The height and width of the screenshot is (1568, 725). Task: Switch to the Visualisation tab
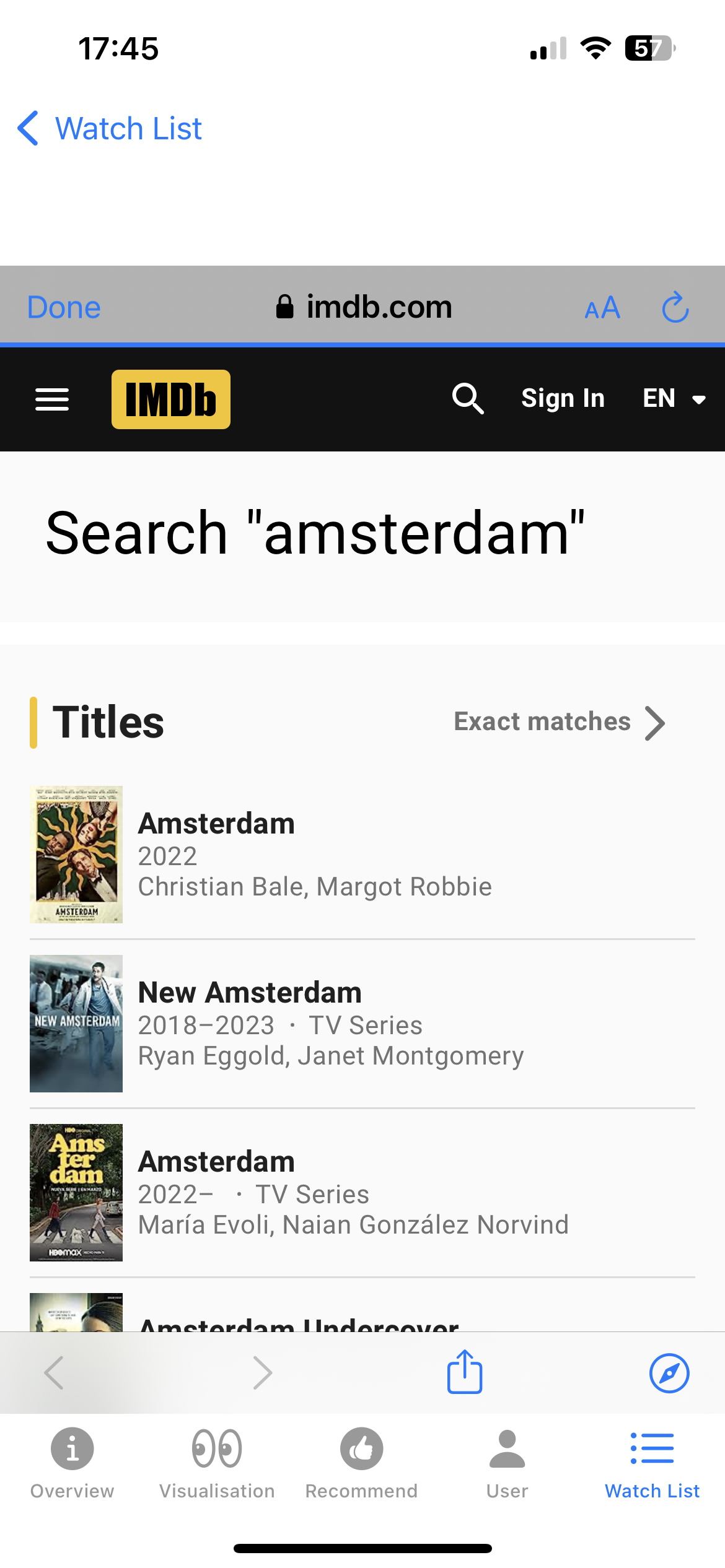[217, 1464]
